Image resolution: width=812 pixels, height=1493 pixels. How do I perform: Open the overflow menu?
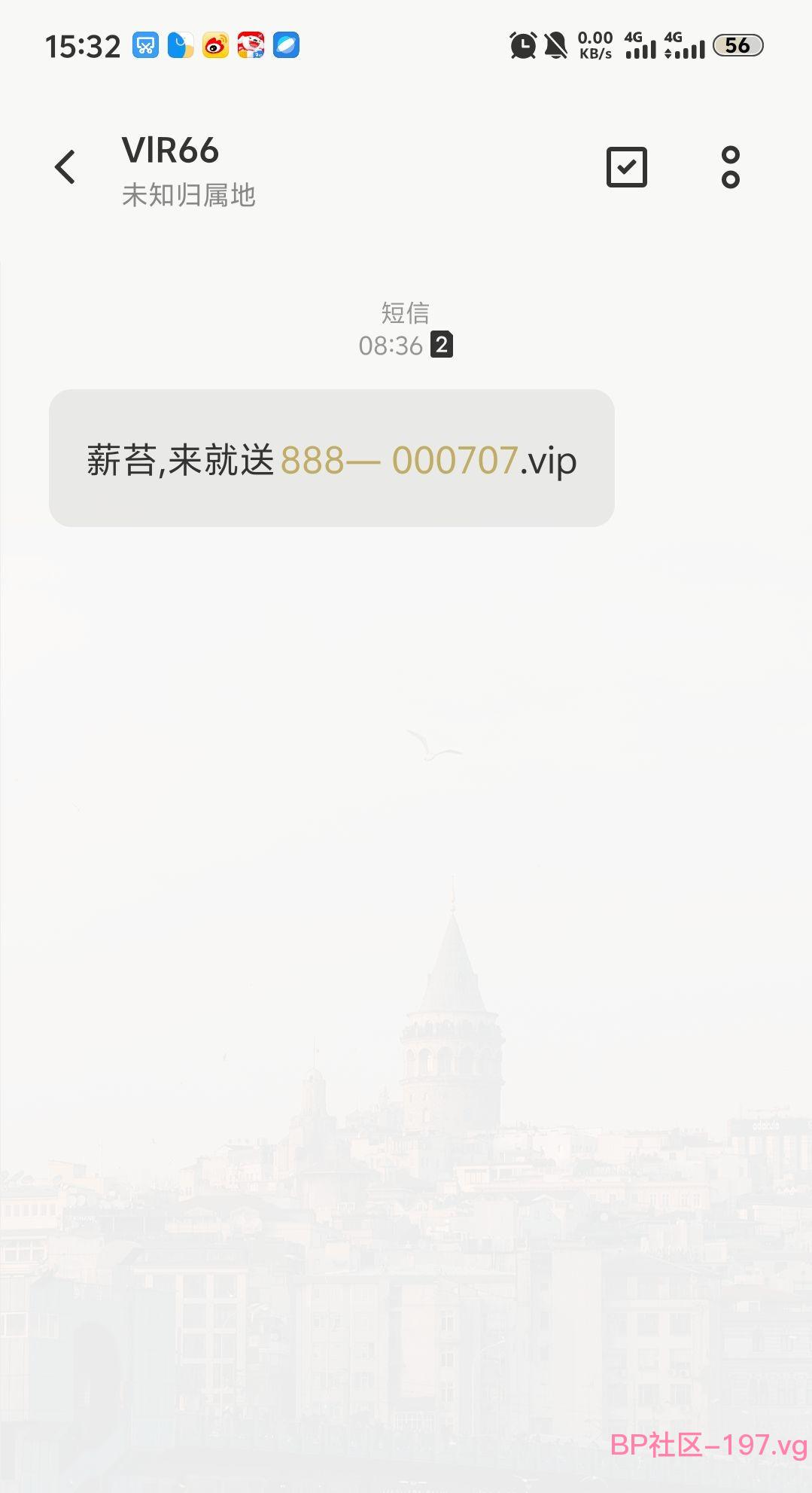click(x=730, y=166)
